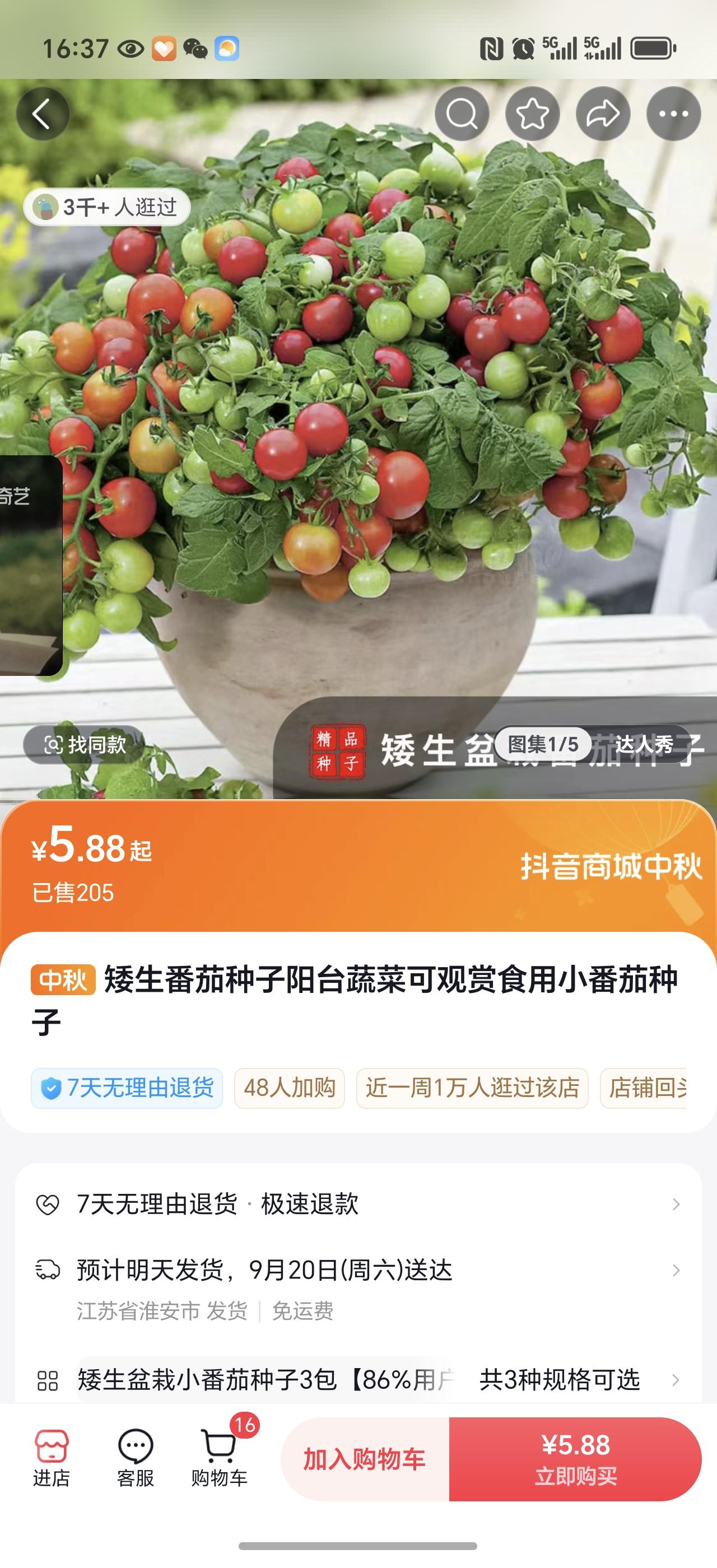Enter the shop via 进店
Viewport: 717px width, 1568px height.
51,1458
